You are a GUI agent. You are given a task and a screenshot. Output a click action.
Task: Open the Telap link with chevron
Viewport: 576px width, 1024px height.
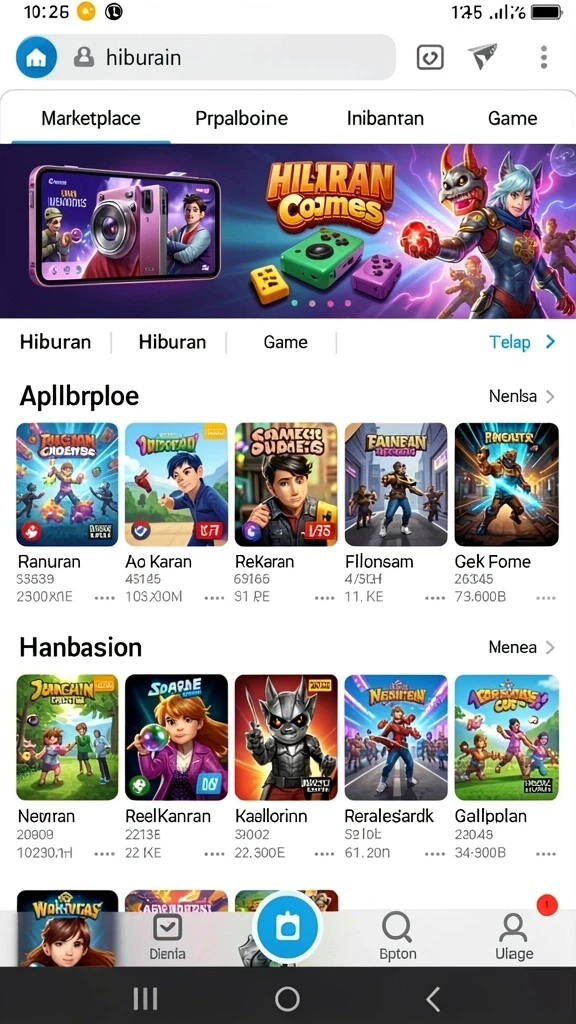point(522,342)
